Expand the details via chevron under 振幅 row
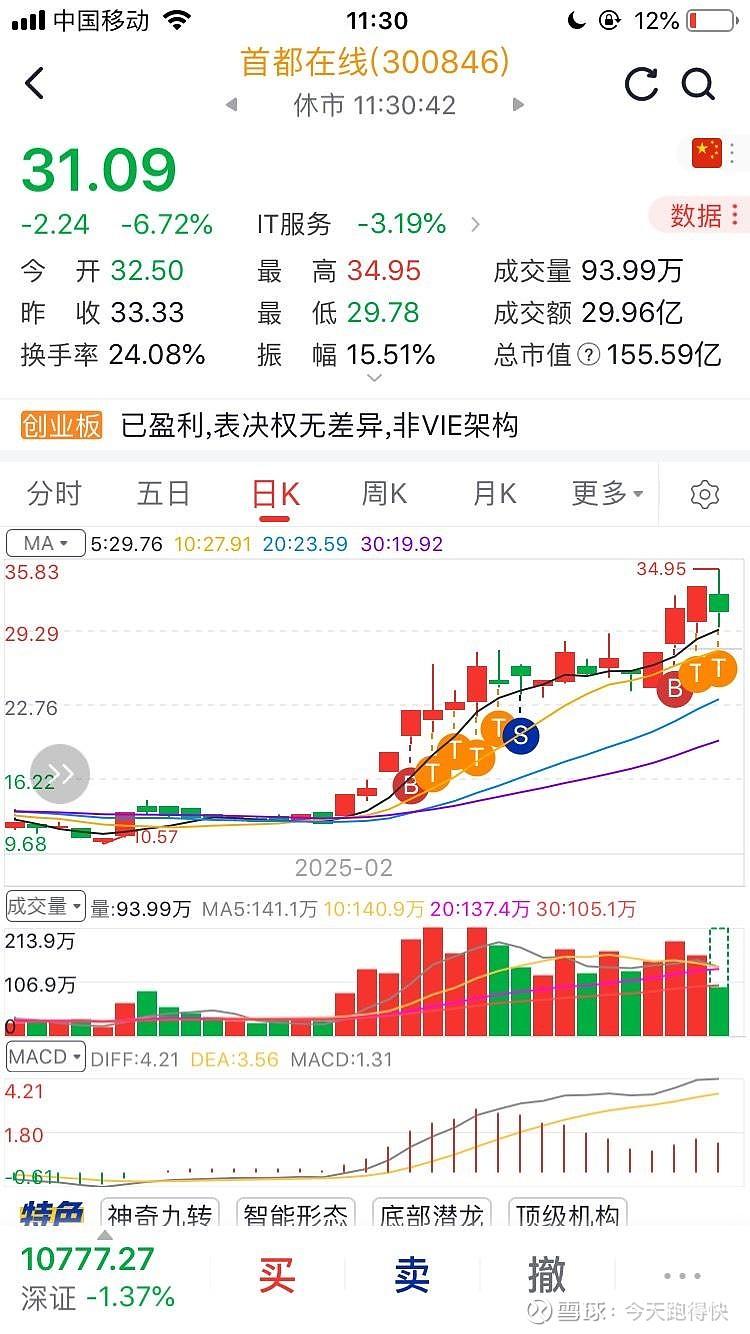This screenshot has width=750, height=1334. click(x=375, y=378)
